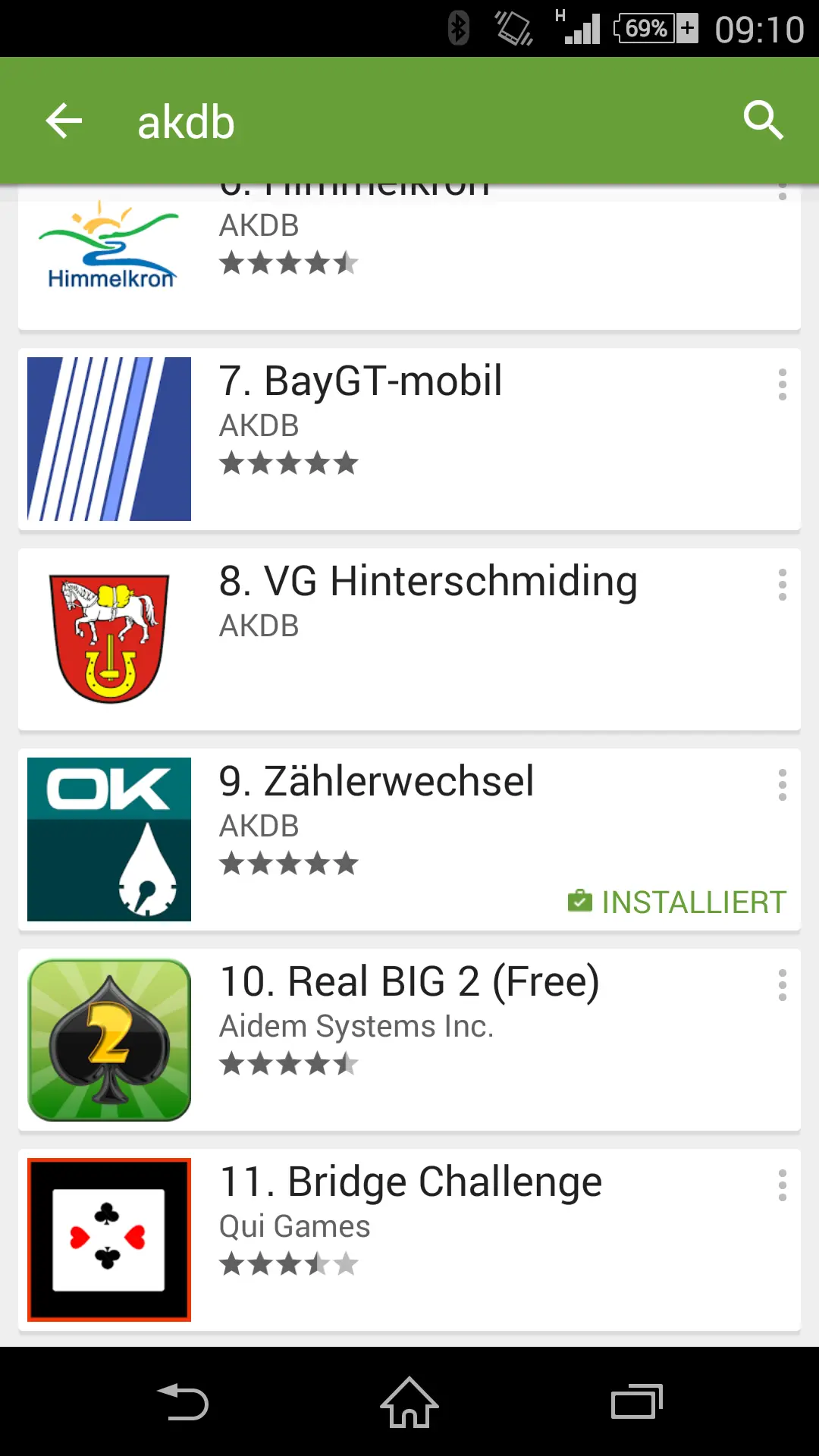The width and height of the screenshot is (819, 1456).
Task: Open overflow menu for Zählerwechsel
Action: click(782, 786)
